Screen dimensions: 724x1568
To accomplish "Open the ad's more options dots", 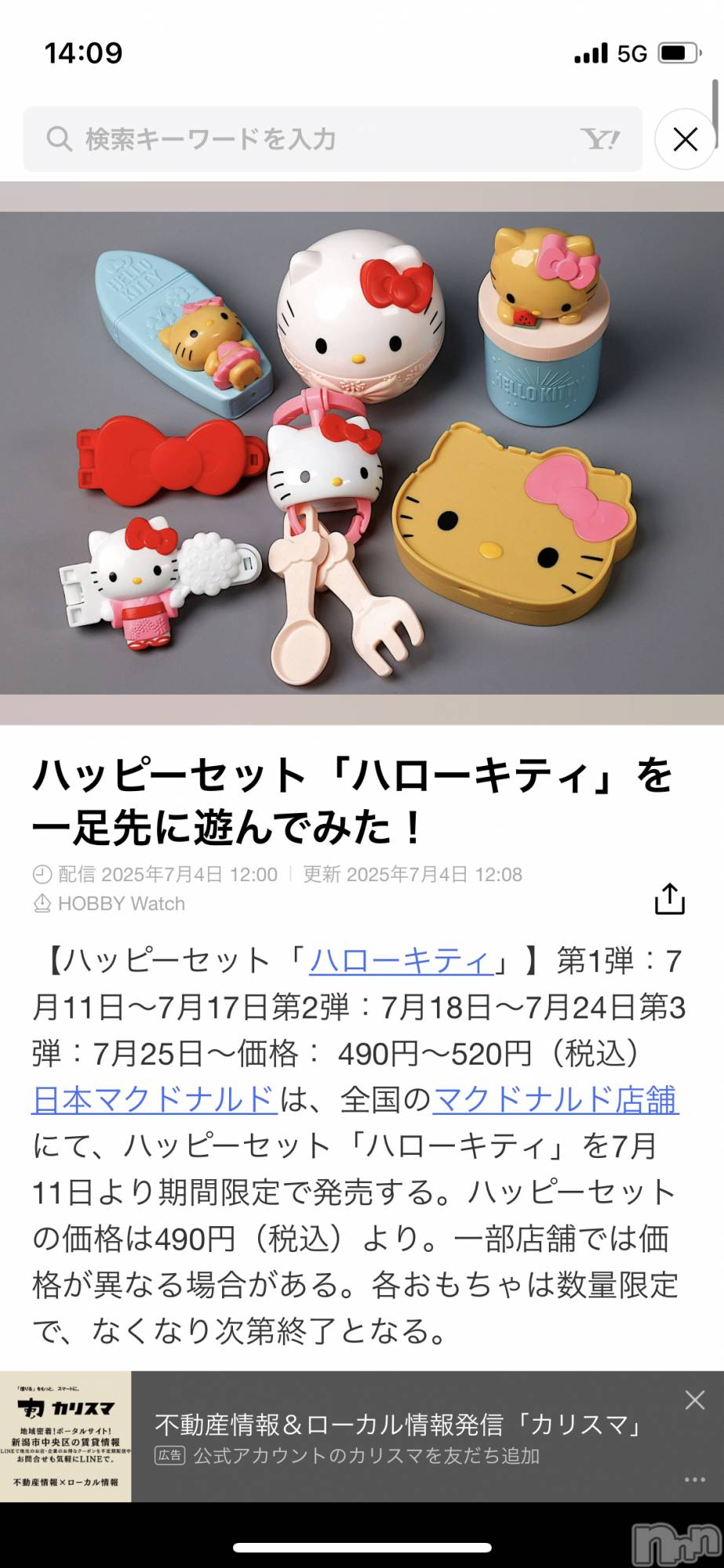I will pyautogui.click(x=694, y=1480).
